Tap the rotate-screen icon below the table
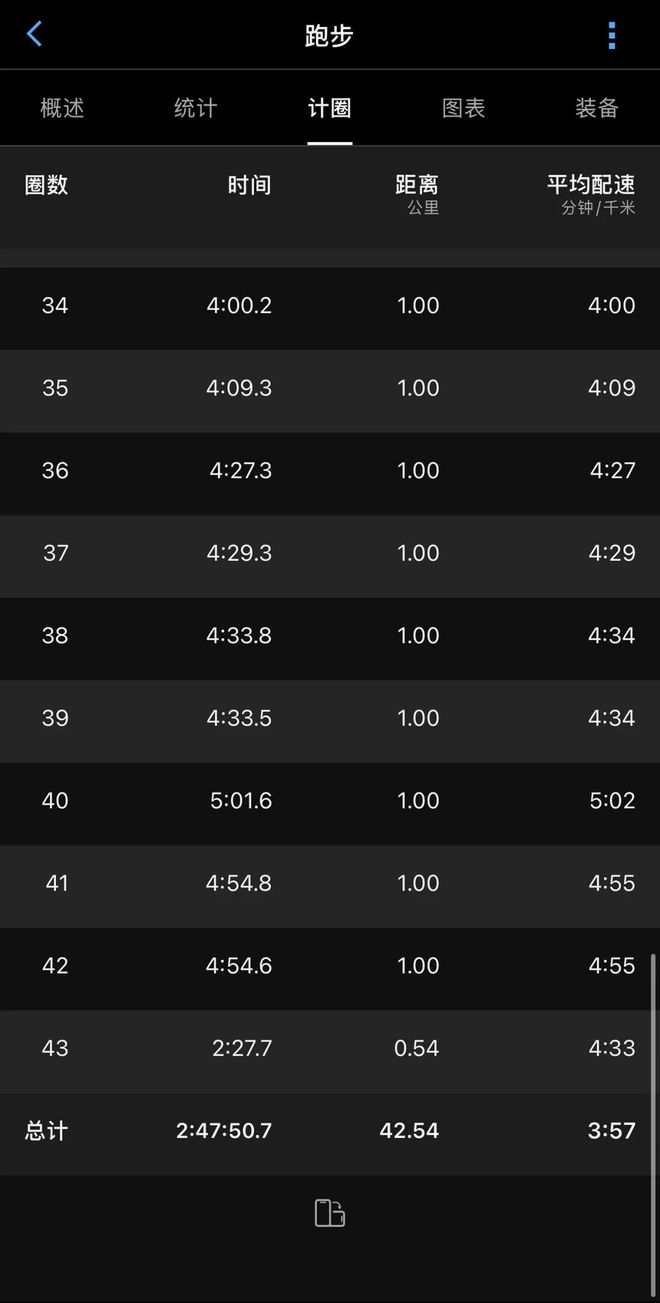The image size is (660, 1303). click(x=329, y=1212)
